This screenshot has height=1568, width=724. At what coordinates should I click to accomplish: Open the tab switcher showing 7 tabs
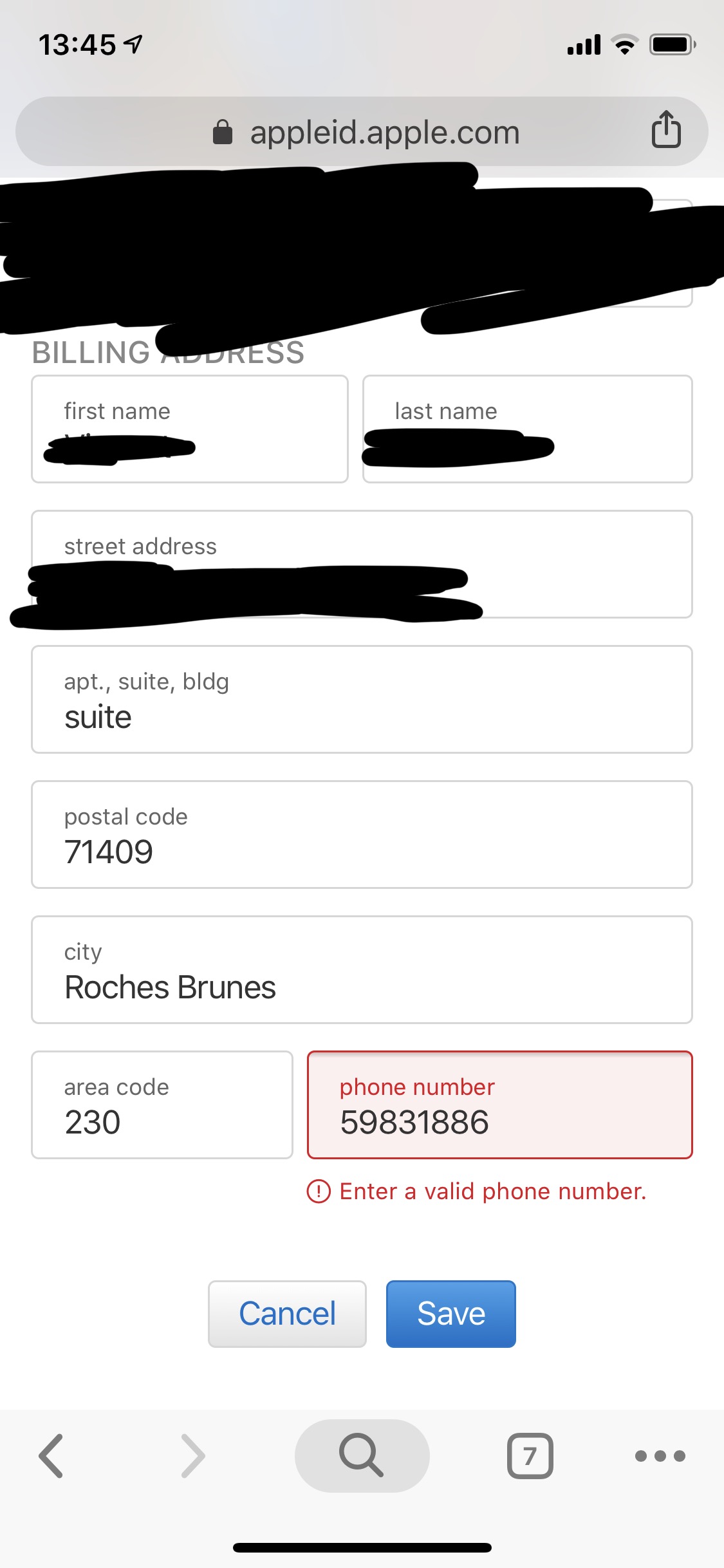[530, 1455]
